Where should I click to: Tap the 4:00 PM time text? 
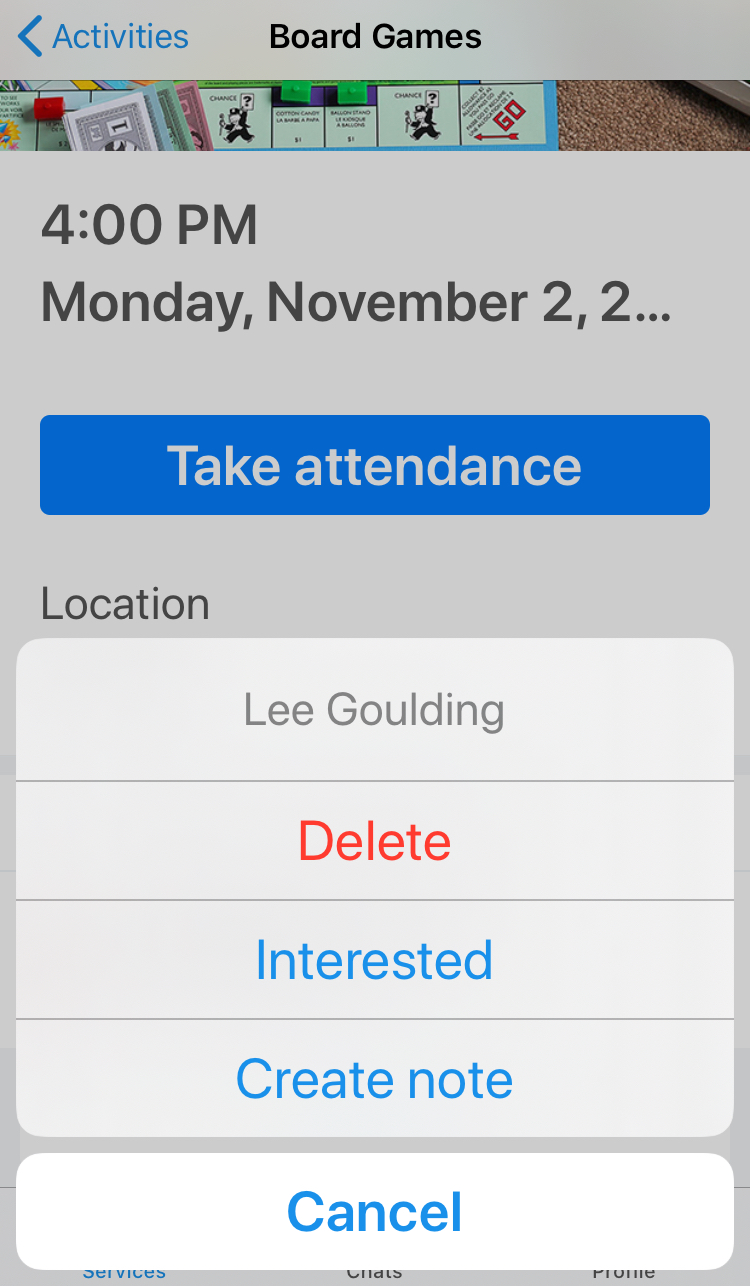pos(148,222)
